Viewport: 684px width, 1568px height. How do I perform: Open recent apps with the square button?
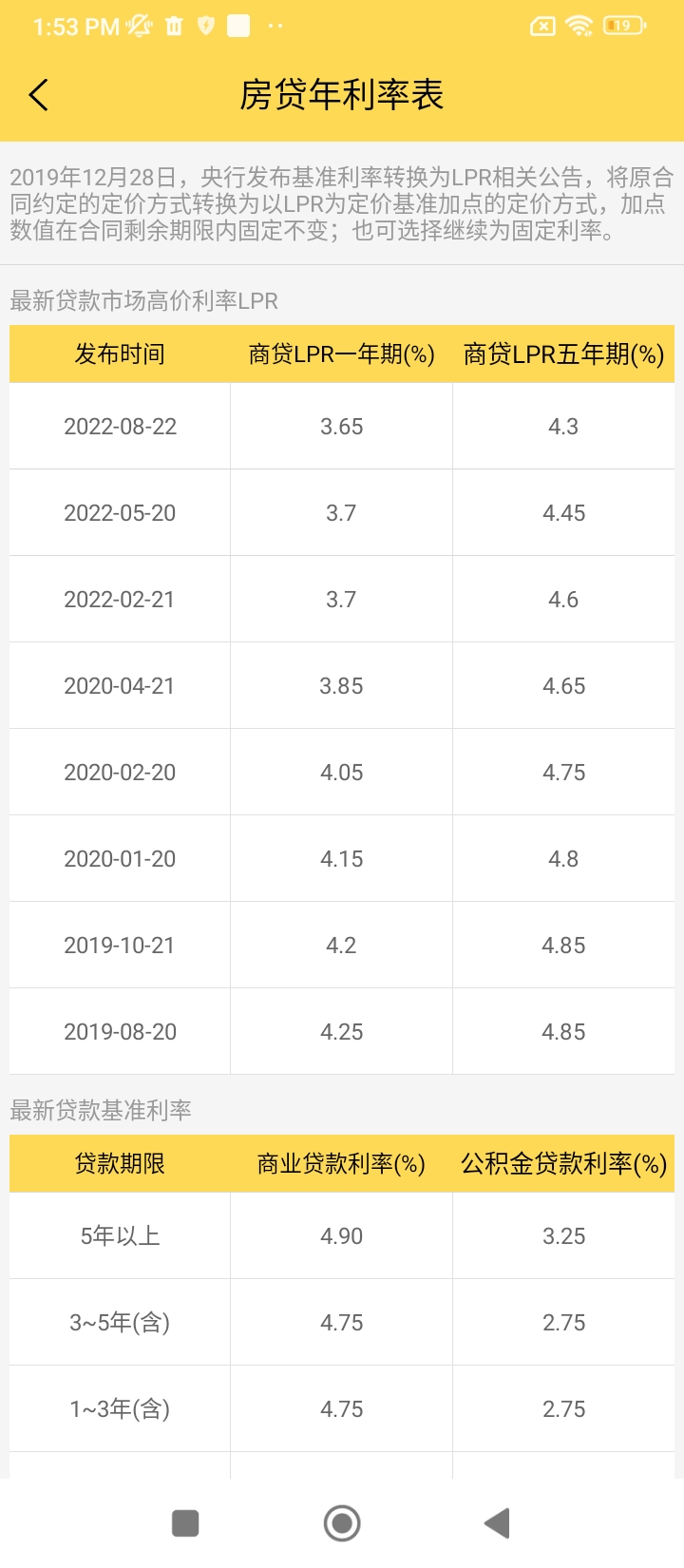185,1523
